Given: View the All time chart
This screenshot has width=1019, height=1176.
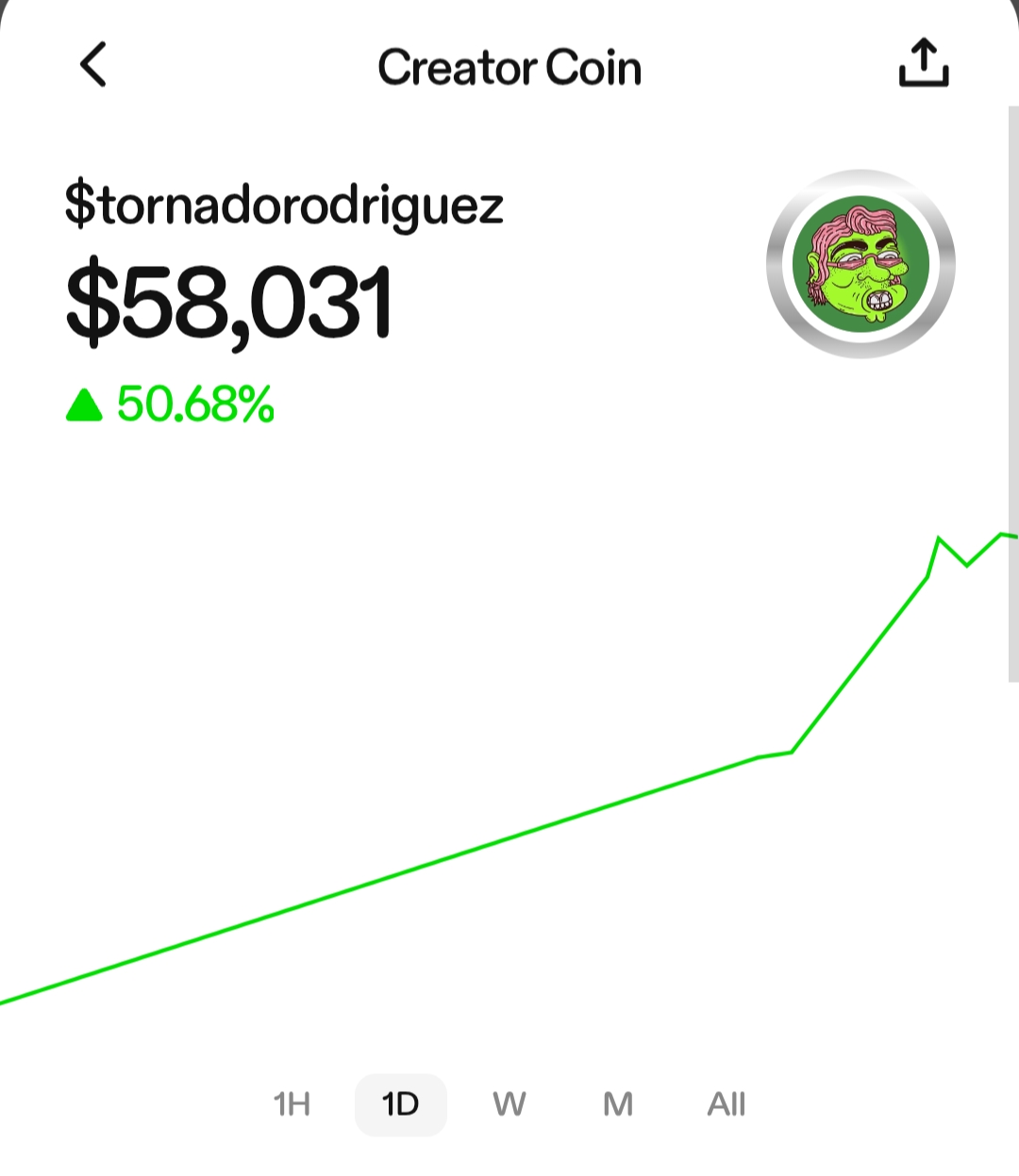Looking at the screenshot, I should coord(726,1103).
